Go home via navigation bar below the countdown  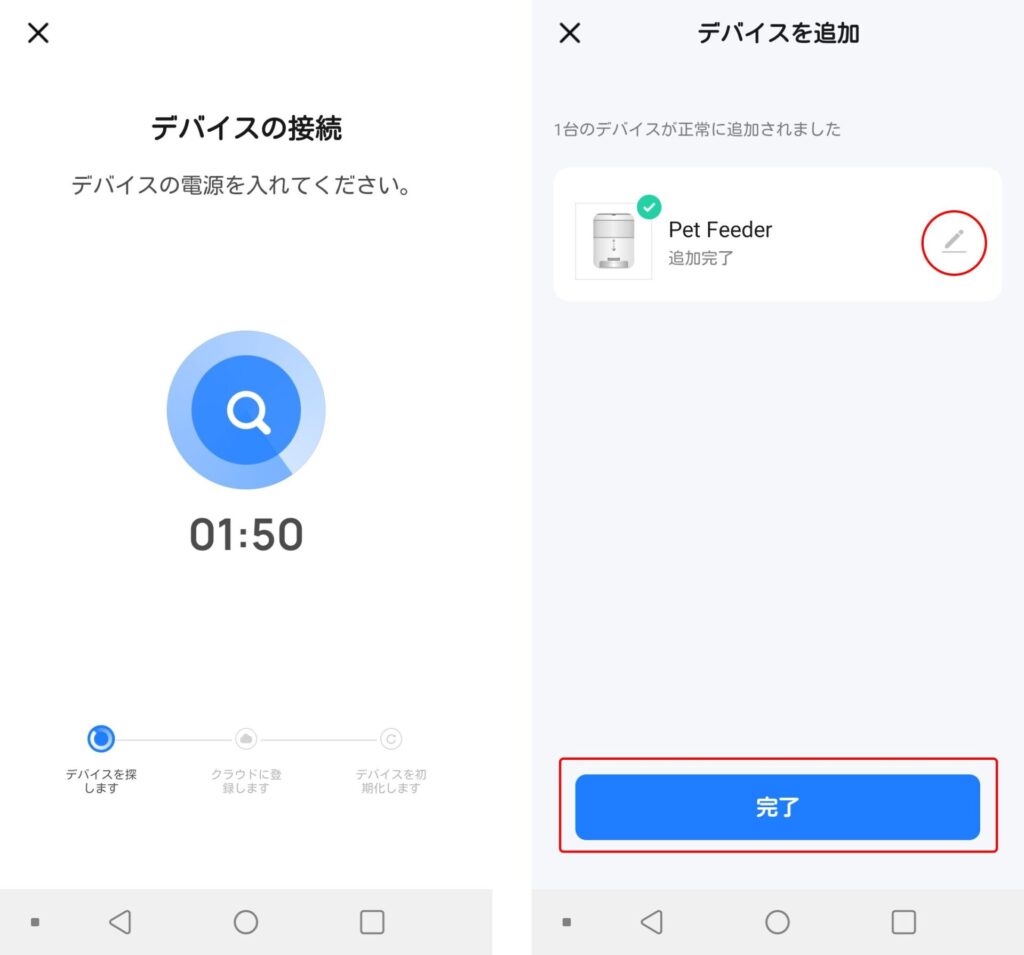tap(246, 922)
